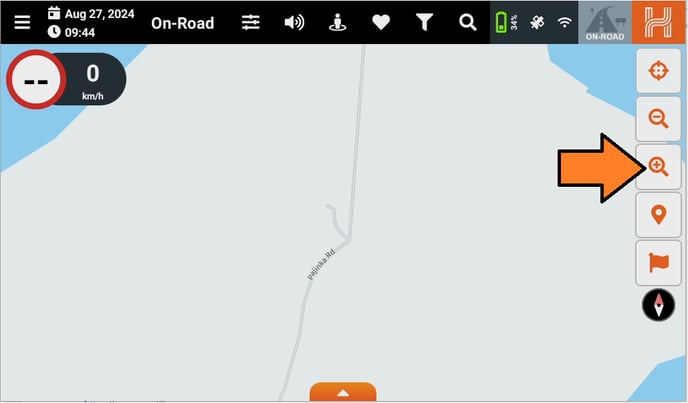Drop a location pin marker
688x403 pixels.
pyautogui.click(x=658, y=215)
